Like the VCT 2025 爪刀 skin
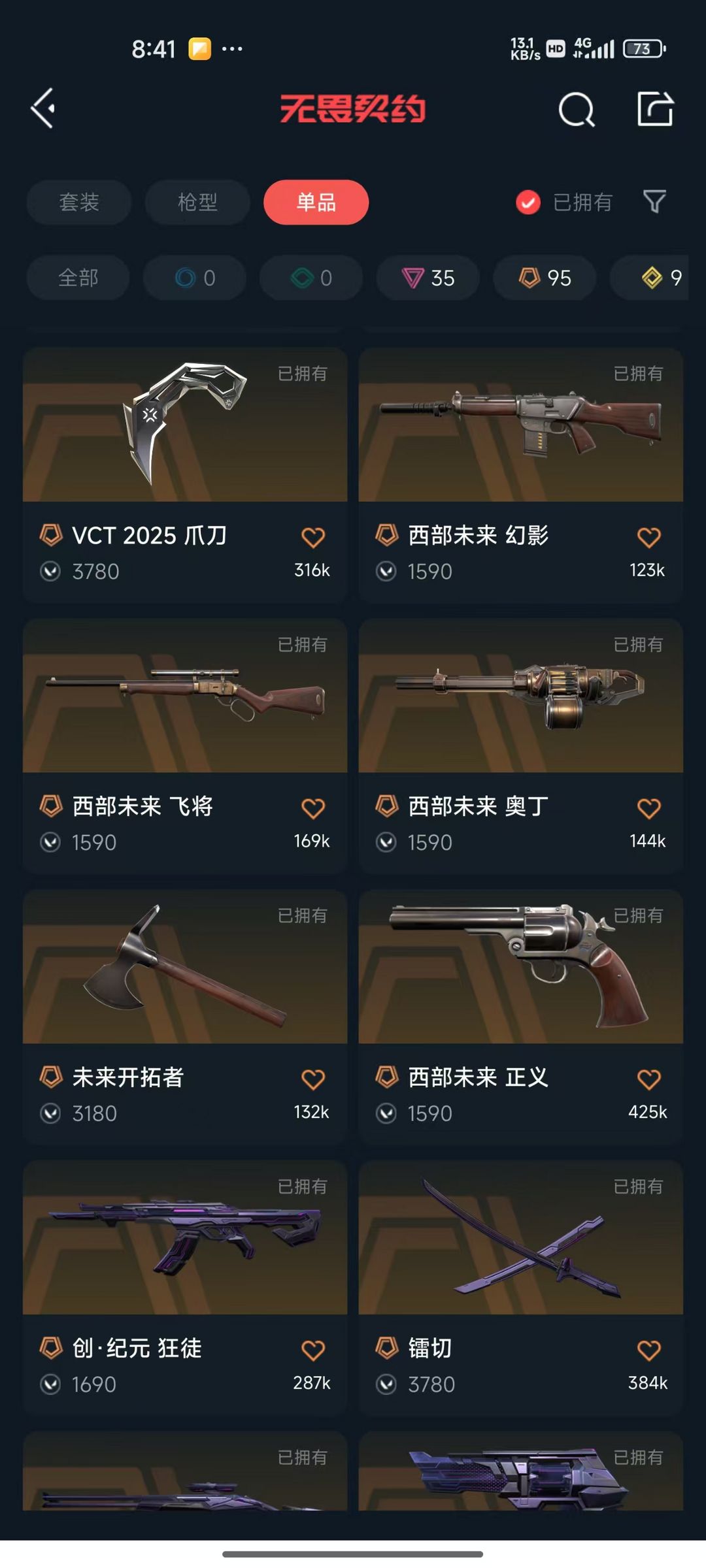 tap(312, 538)
